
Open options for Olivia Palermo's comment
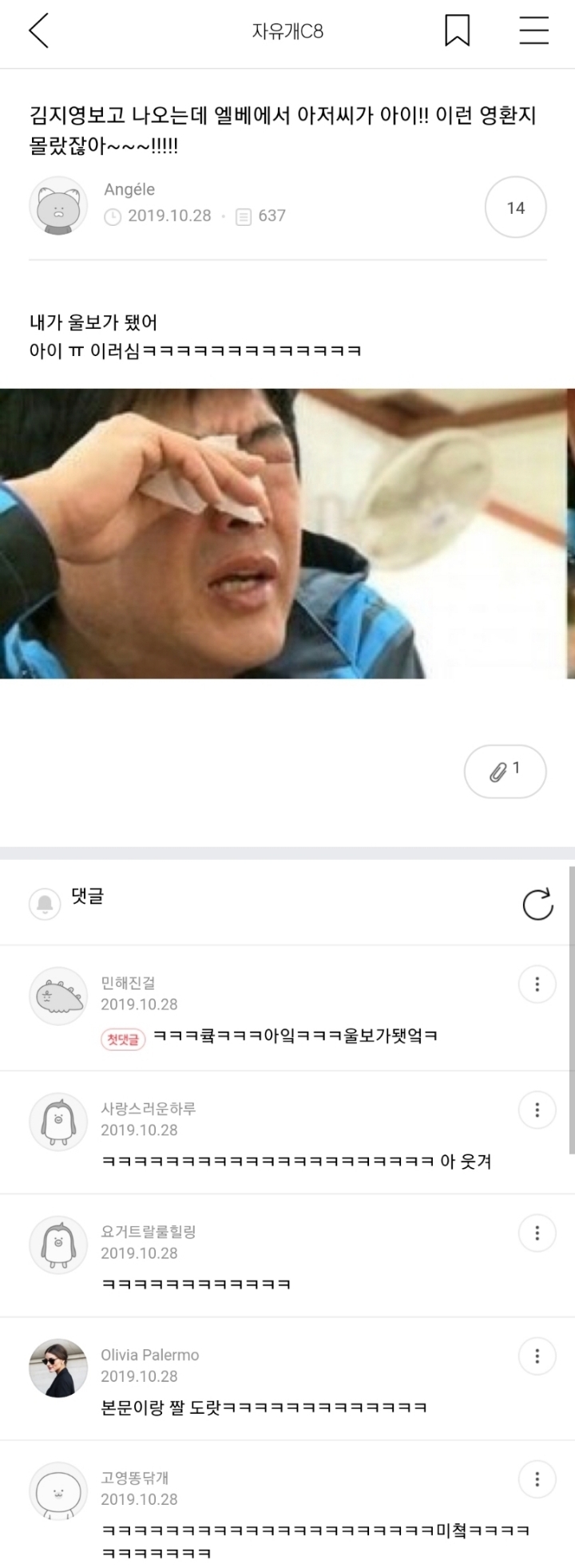coord(537,1356)
